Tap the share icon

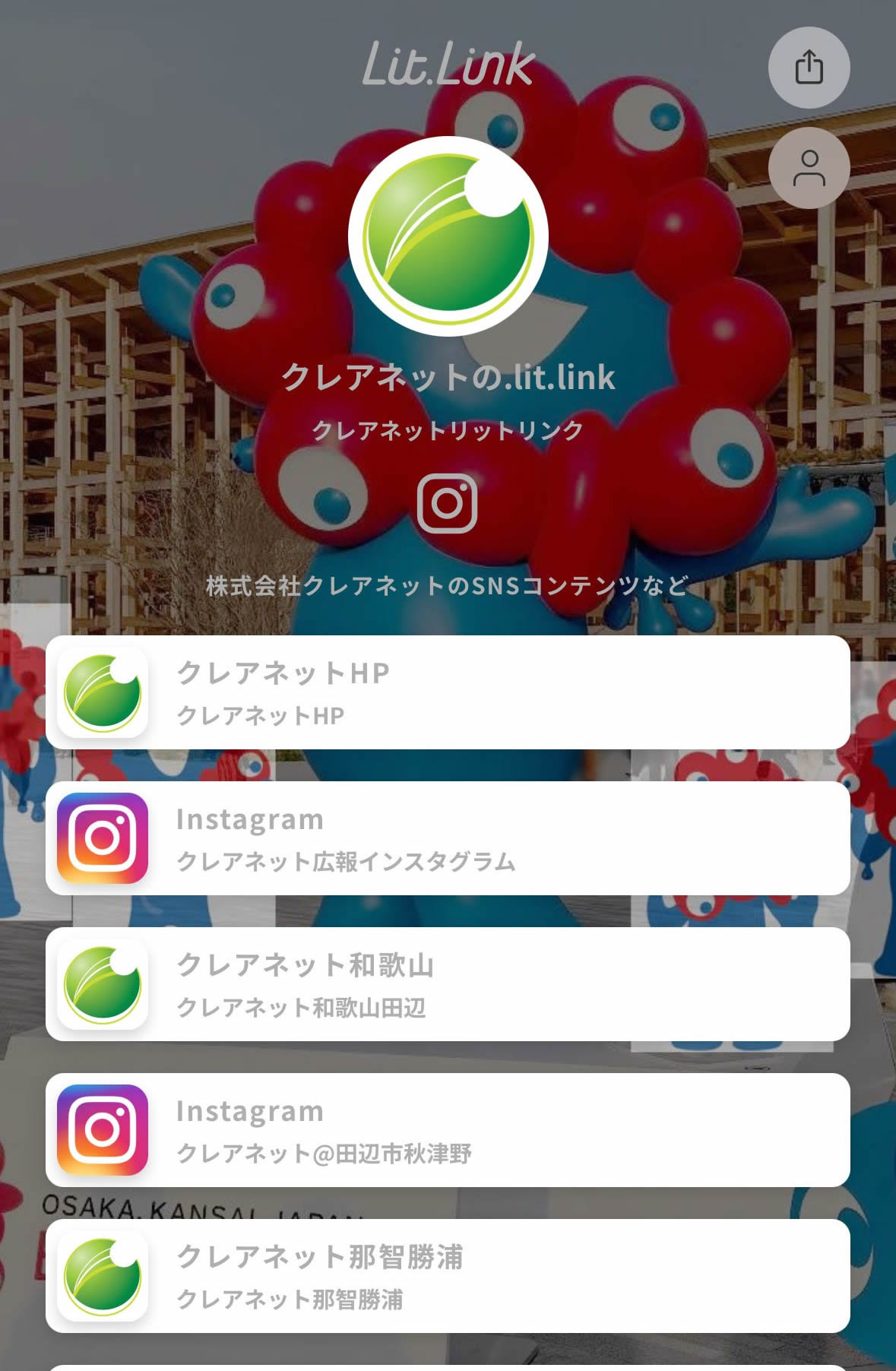pos(809,68)
